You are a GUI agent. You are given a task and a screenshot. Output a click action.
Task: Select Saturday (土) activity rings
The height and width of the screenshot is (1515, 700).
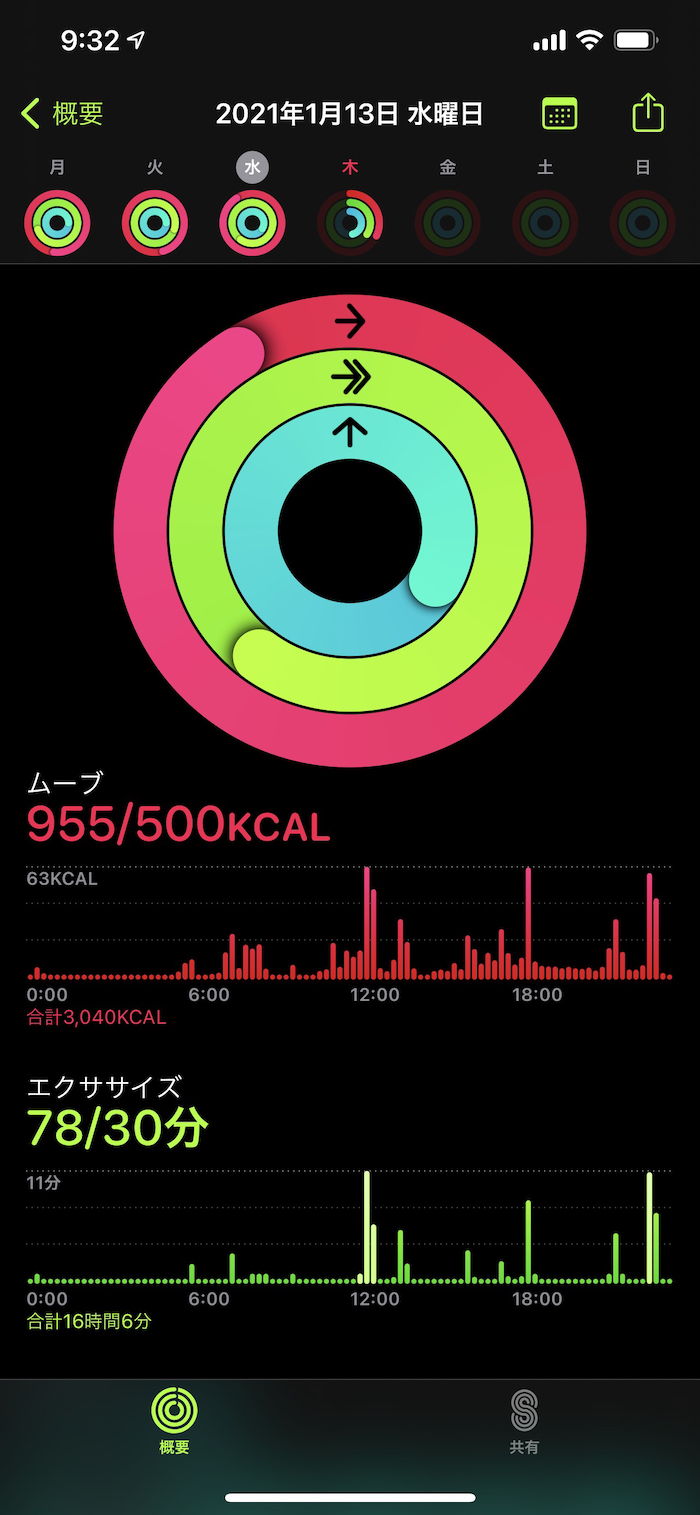coord(545,222)
